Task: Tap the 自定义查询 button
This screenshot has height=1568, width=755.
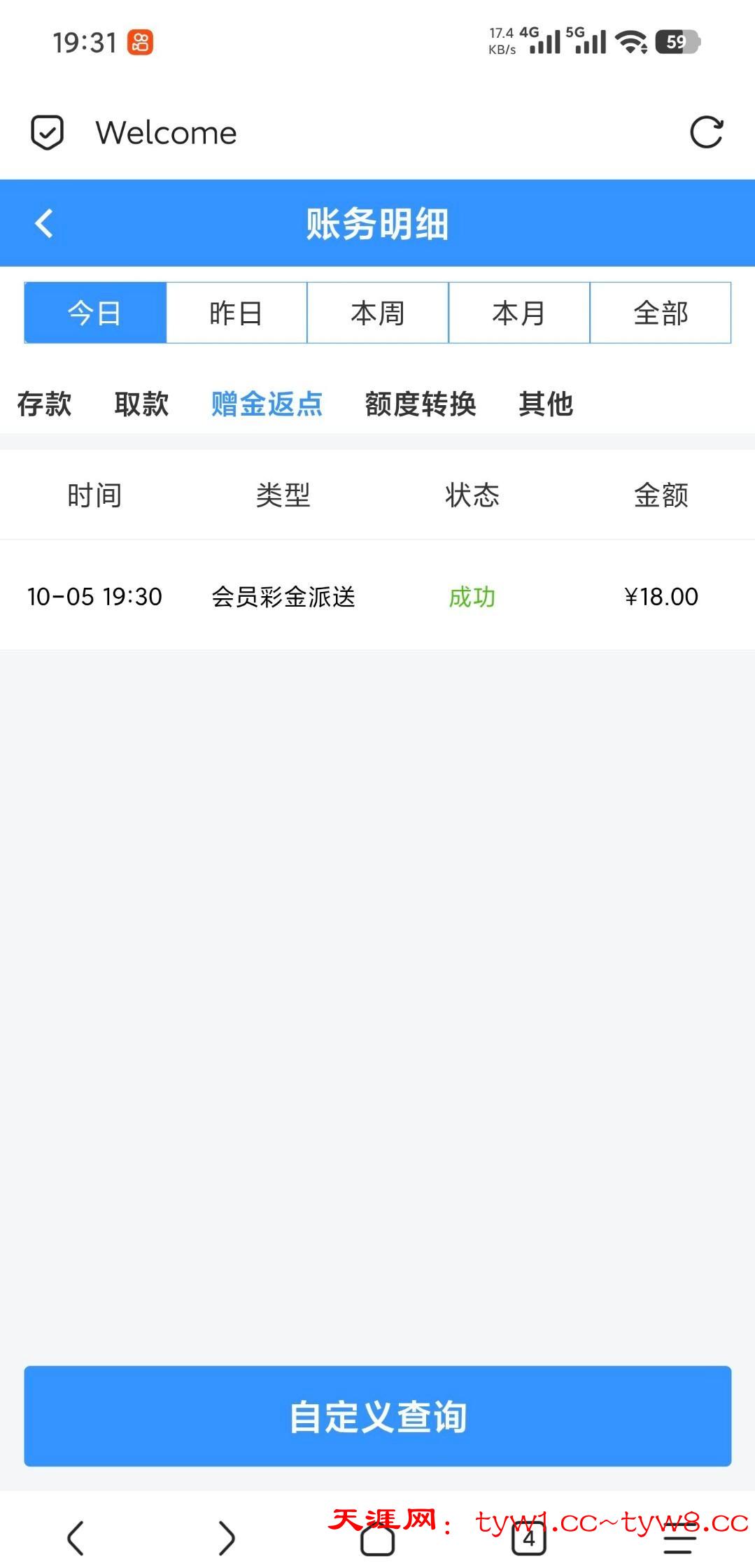Action: point(378,1415)
